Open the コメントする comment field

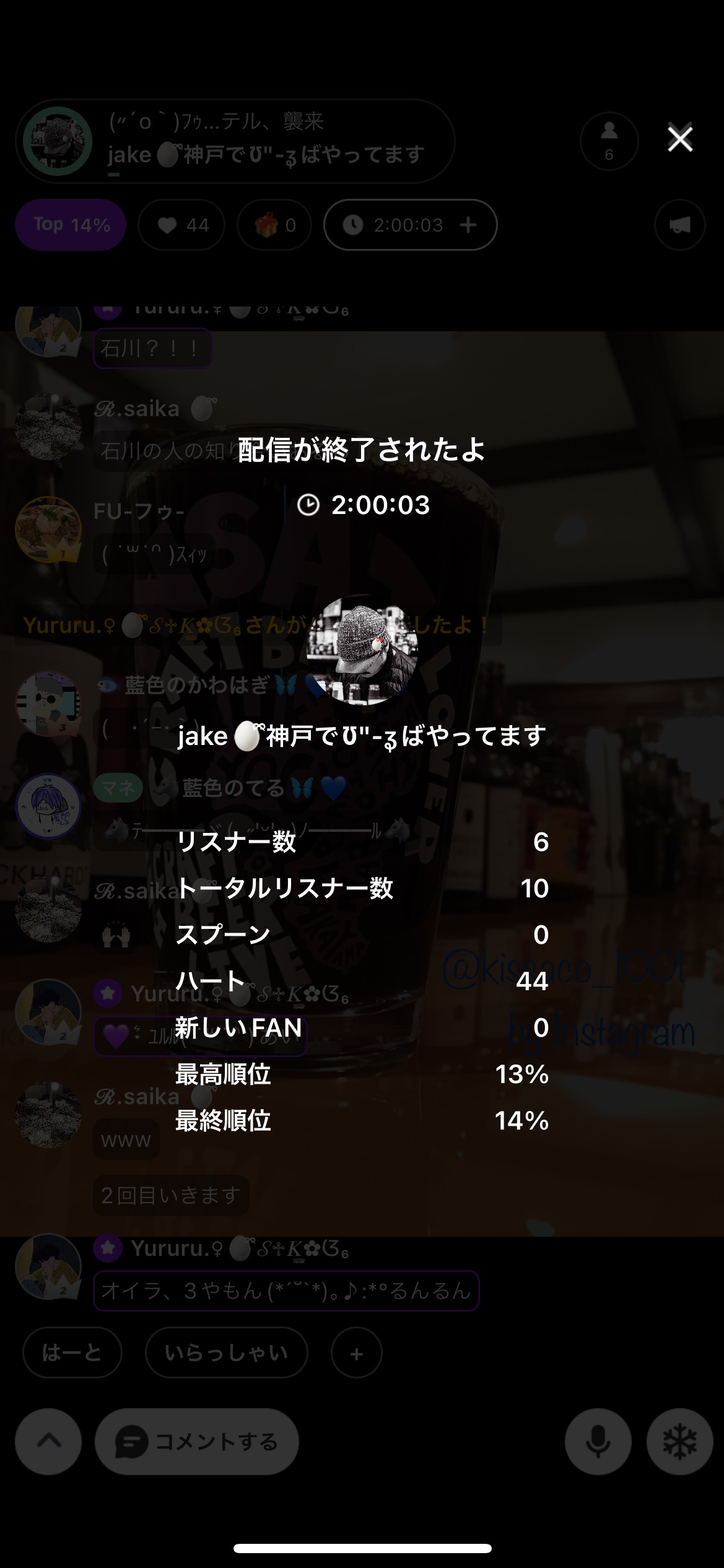coord(197,1442)
